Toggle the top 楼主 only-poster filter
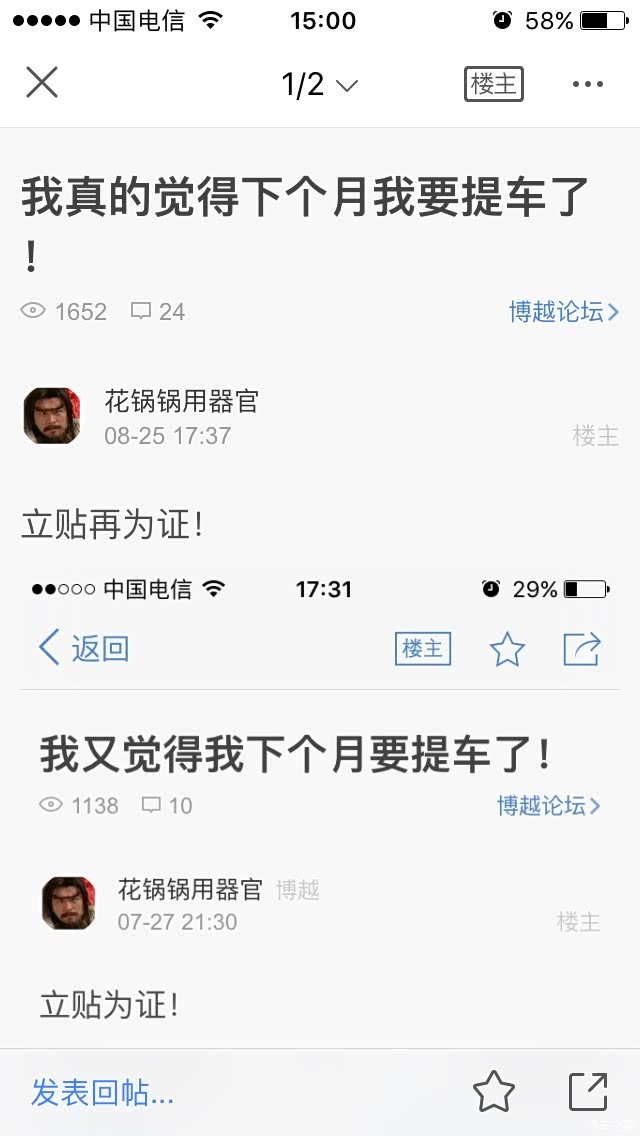 point(494,84)
